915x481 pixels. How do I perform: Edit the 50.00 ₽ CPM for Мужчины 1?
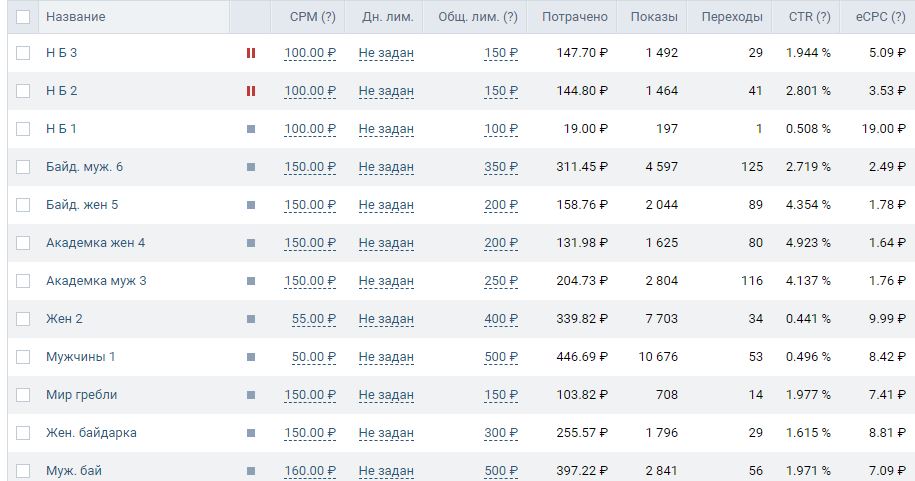click(x=313, y=357)
